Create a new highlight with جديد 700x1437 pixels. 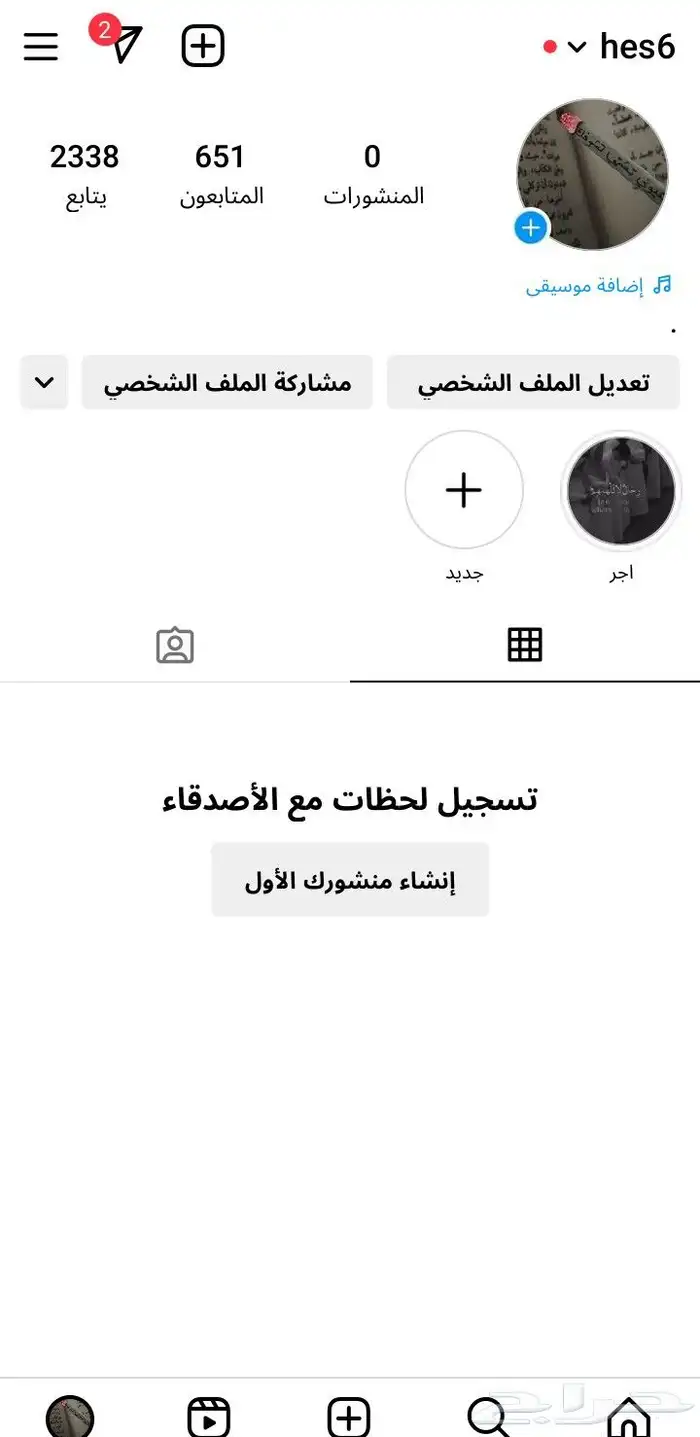(x=464, y=491)
